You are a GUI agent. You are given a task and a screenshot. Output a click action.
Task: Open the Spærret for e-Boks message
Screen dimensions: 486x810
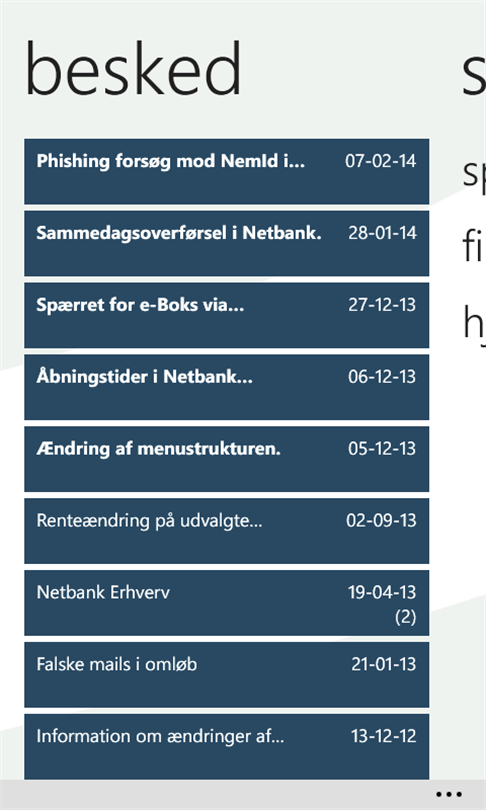click(x=226, y=315)
